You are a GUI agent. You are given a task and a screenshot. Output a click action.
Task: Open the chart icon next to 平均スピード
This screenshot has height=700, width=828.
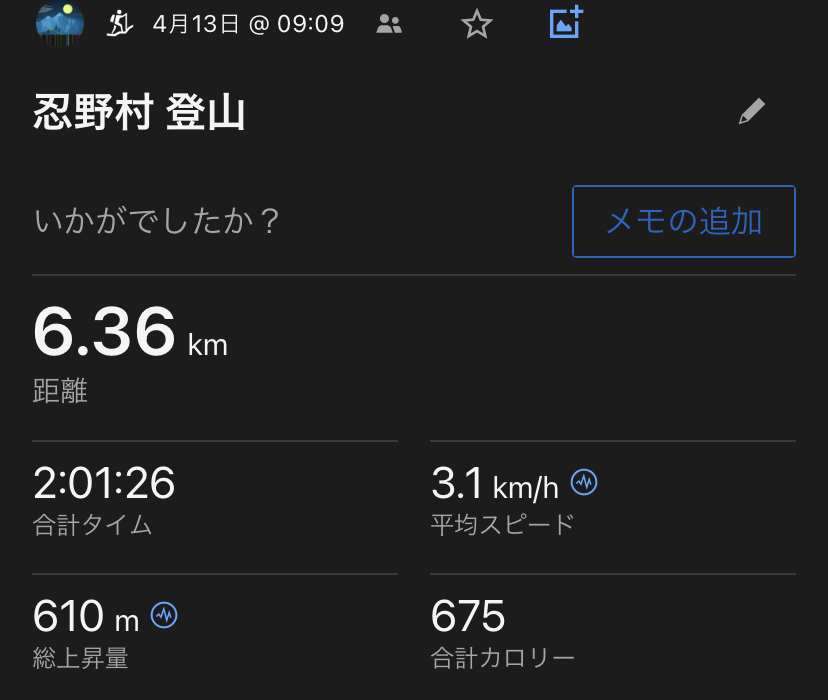click(584, 484)
